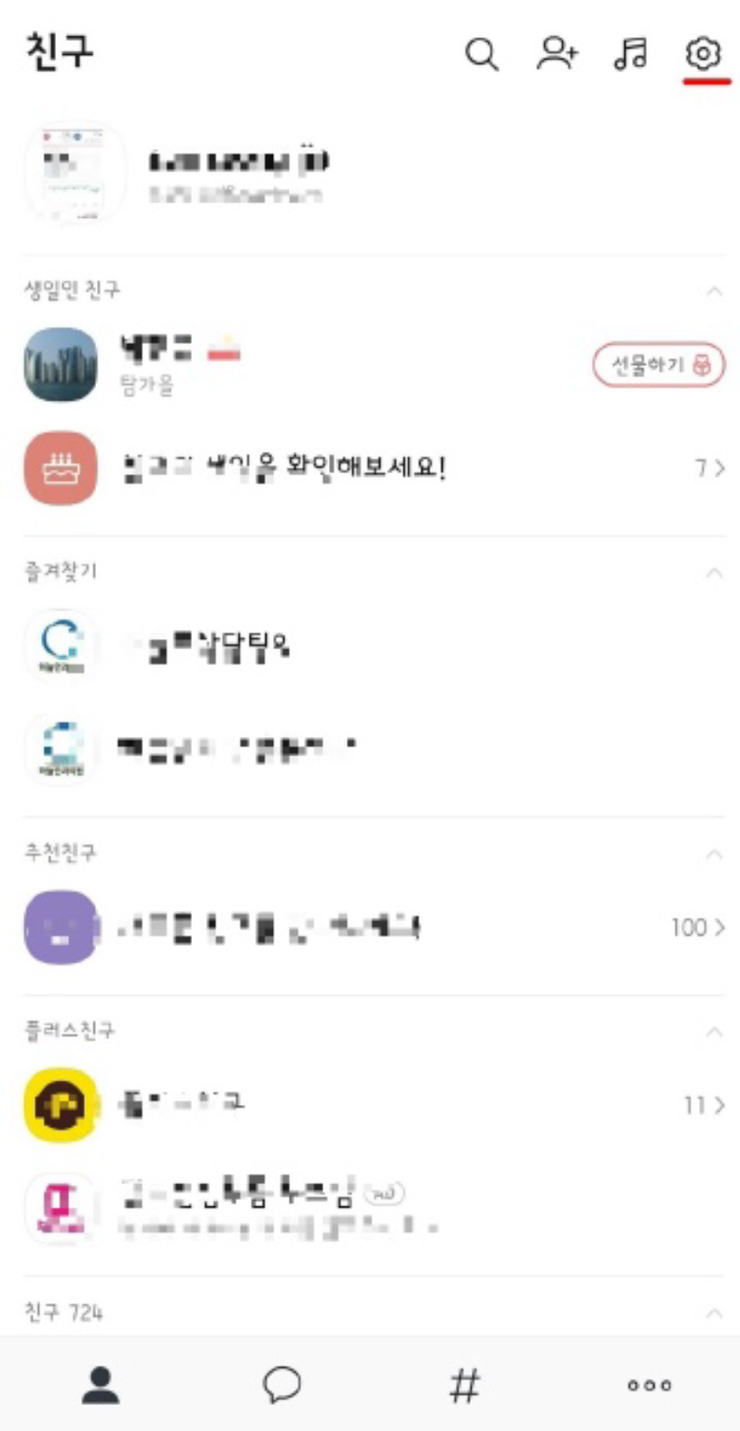This screenshot has width=740, height=1431.
Task: Switch to the hashtag tab
Action: coord(464,1385)
